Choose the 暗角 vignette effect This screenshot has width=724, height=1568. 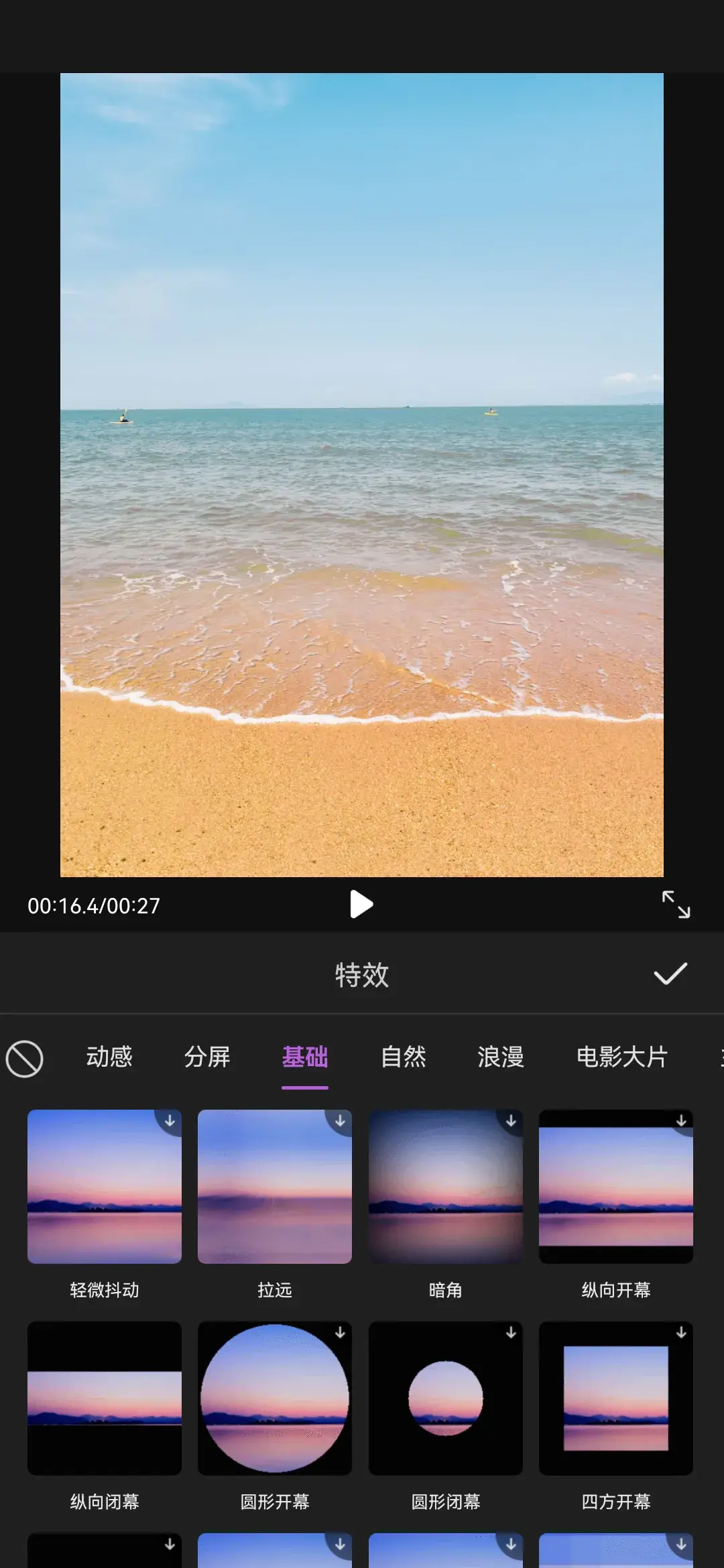[x=446, y=1187]
